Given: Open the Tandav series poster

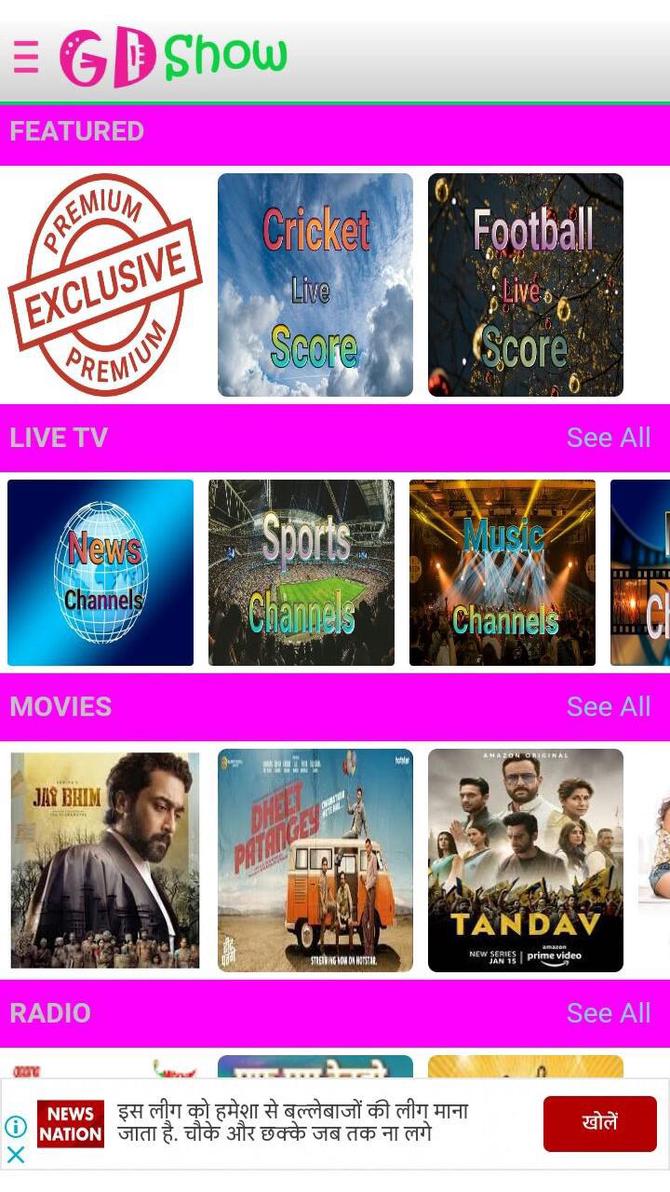Looking at the screenshot, I should click(x=525, y=860).
